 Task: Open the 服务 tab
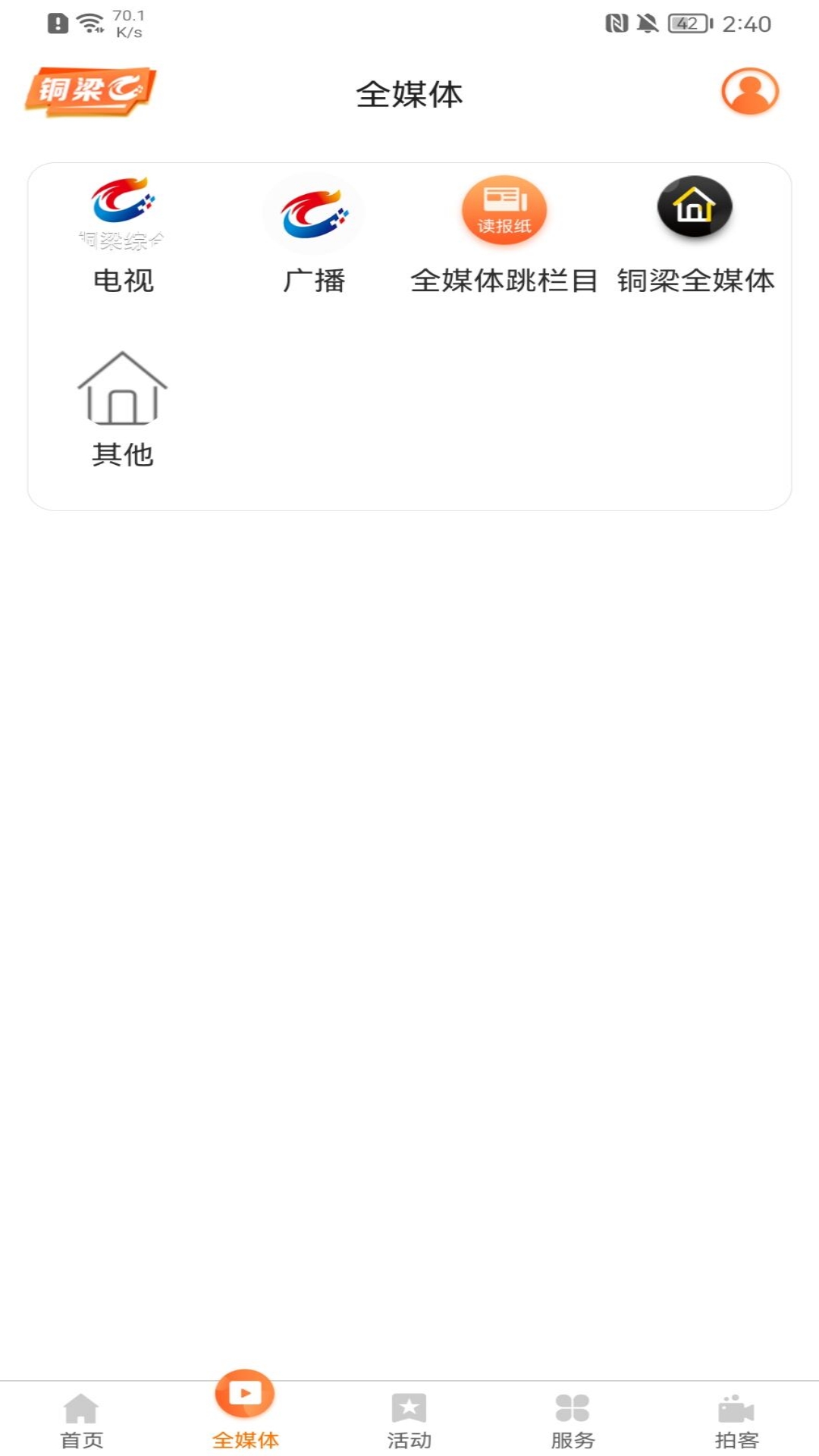coord(573,1426)
